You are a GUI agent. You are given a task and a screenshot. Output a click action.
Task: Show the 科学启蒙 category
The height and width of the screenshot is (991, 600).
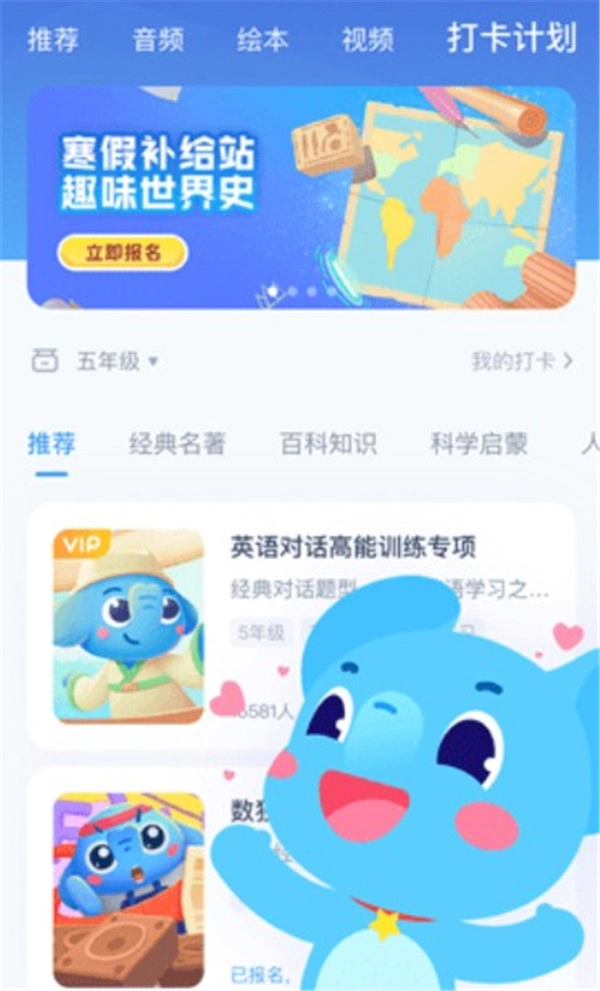(x=478, y=444)
